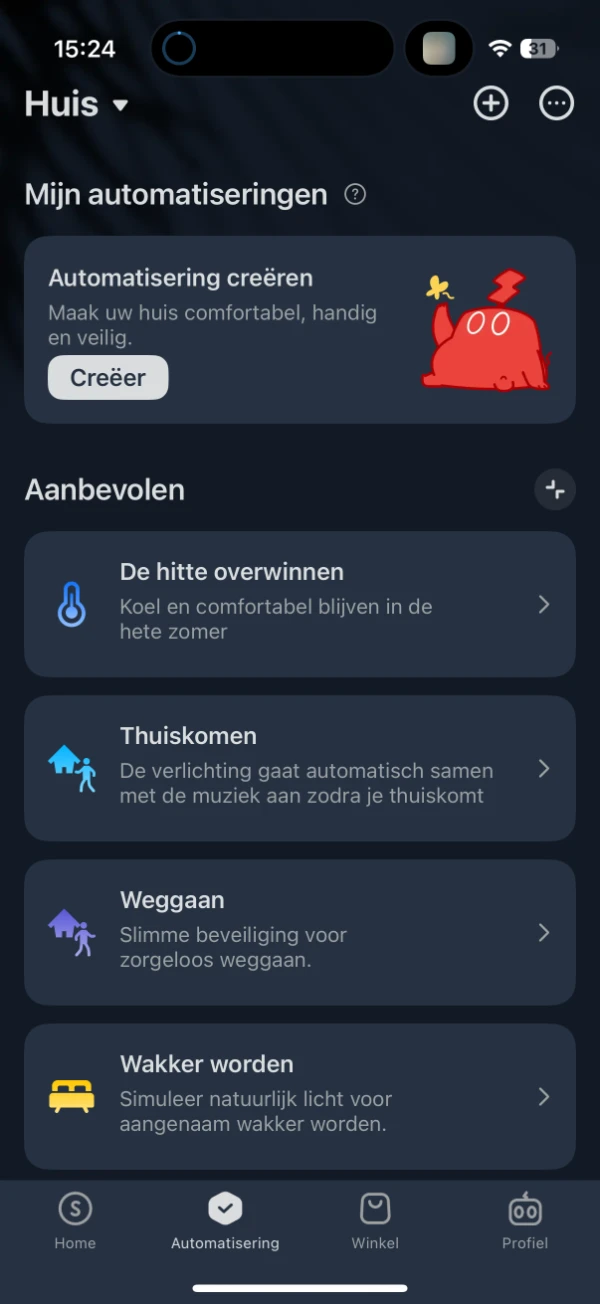Switch to the Home tab
The height and width of the screenshot is (1304, 600).
(75, 1222)
